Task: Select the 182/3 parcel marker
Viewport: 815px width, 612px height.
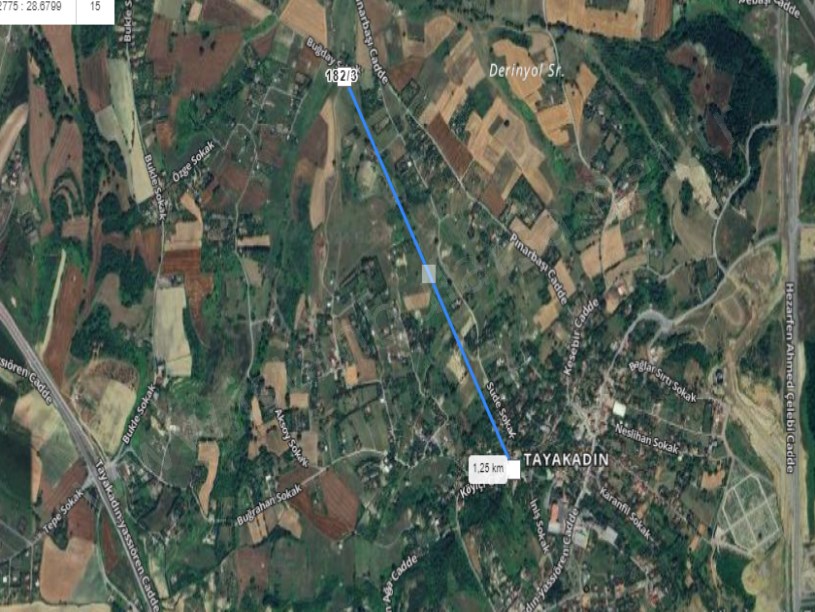Action: coord(337,77)
